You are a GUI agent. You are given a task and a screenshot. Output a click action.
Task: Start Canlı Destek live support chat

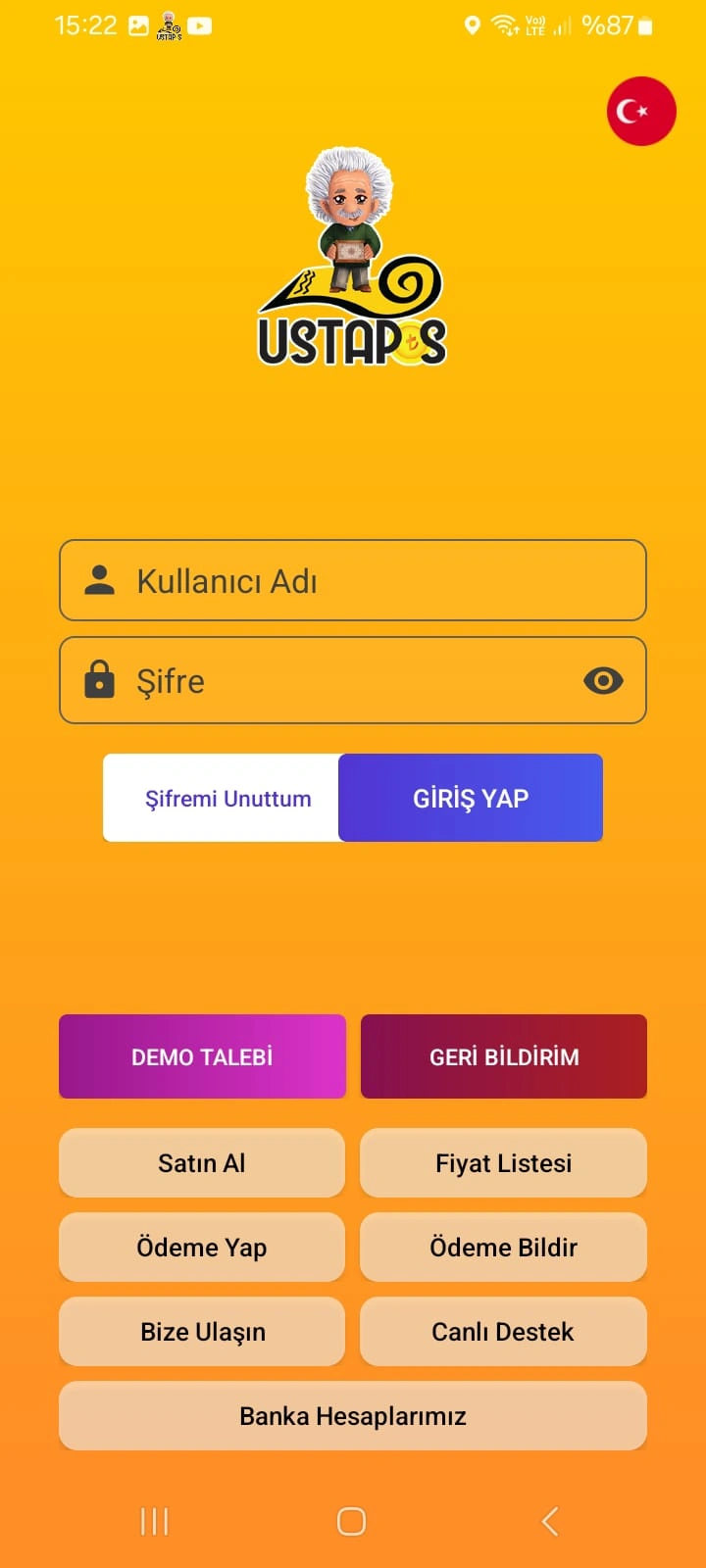[504, 1332]
